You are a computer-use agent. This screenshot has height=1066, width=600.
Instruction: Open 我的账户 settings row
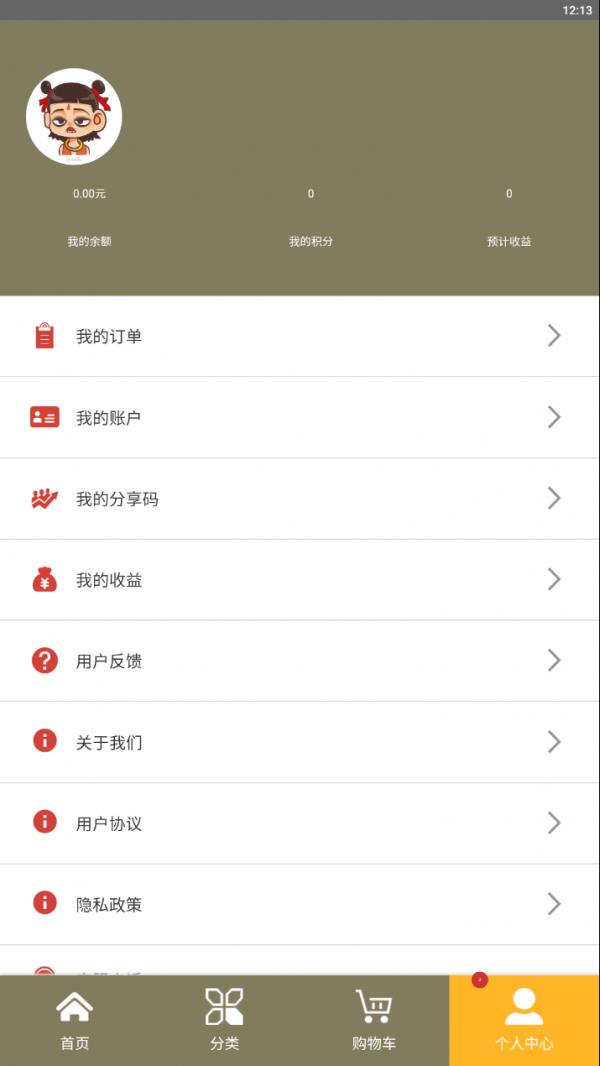point(300,417)
